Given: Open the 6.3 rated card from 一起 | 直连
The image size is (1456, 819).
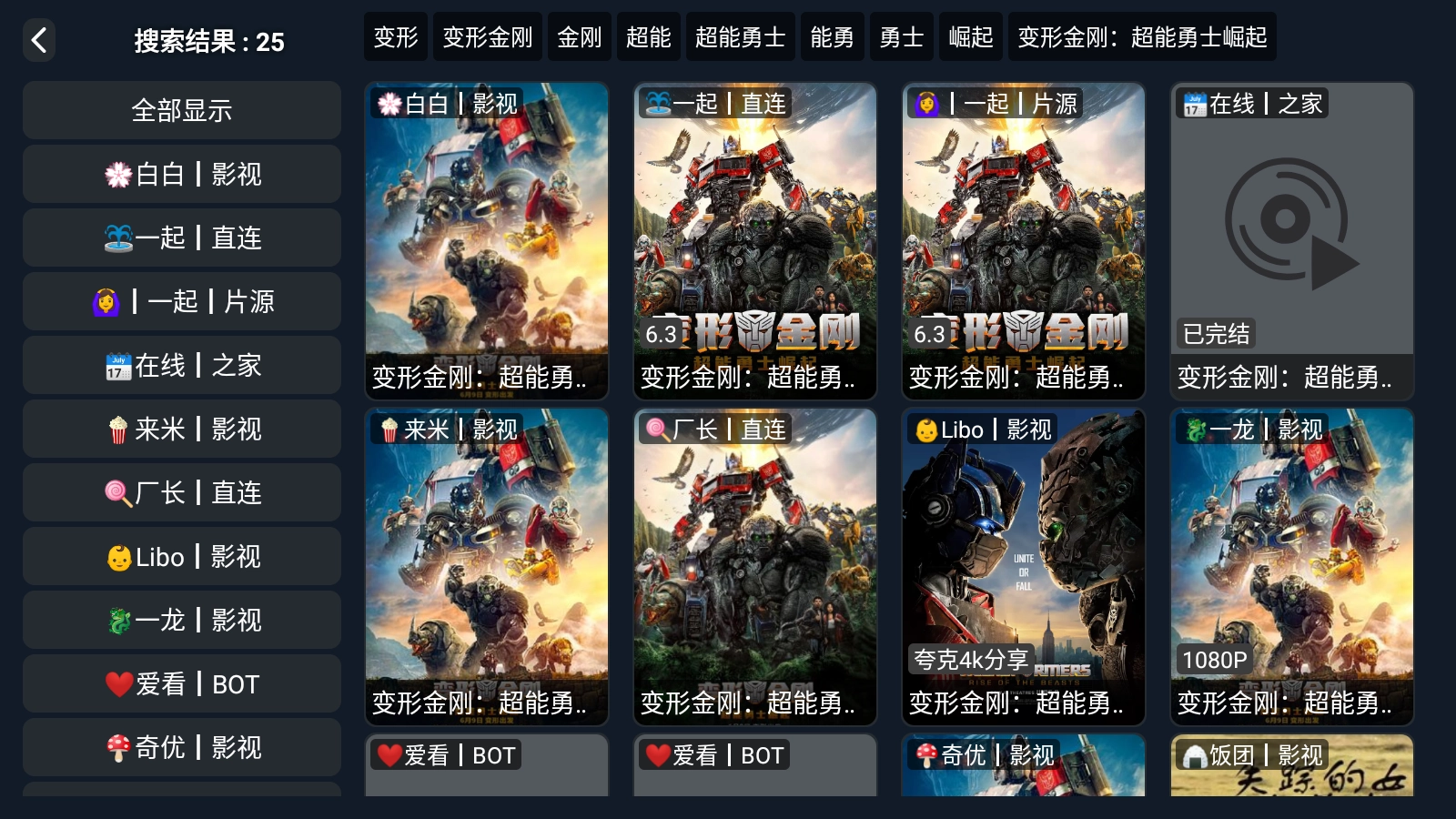Looking at the screenshot, I should coord(755,241).
